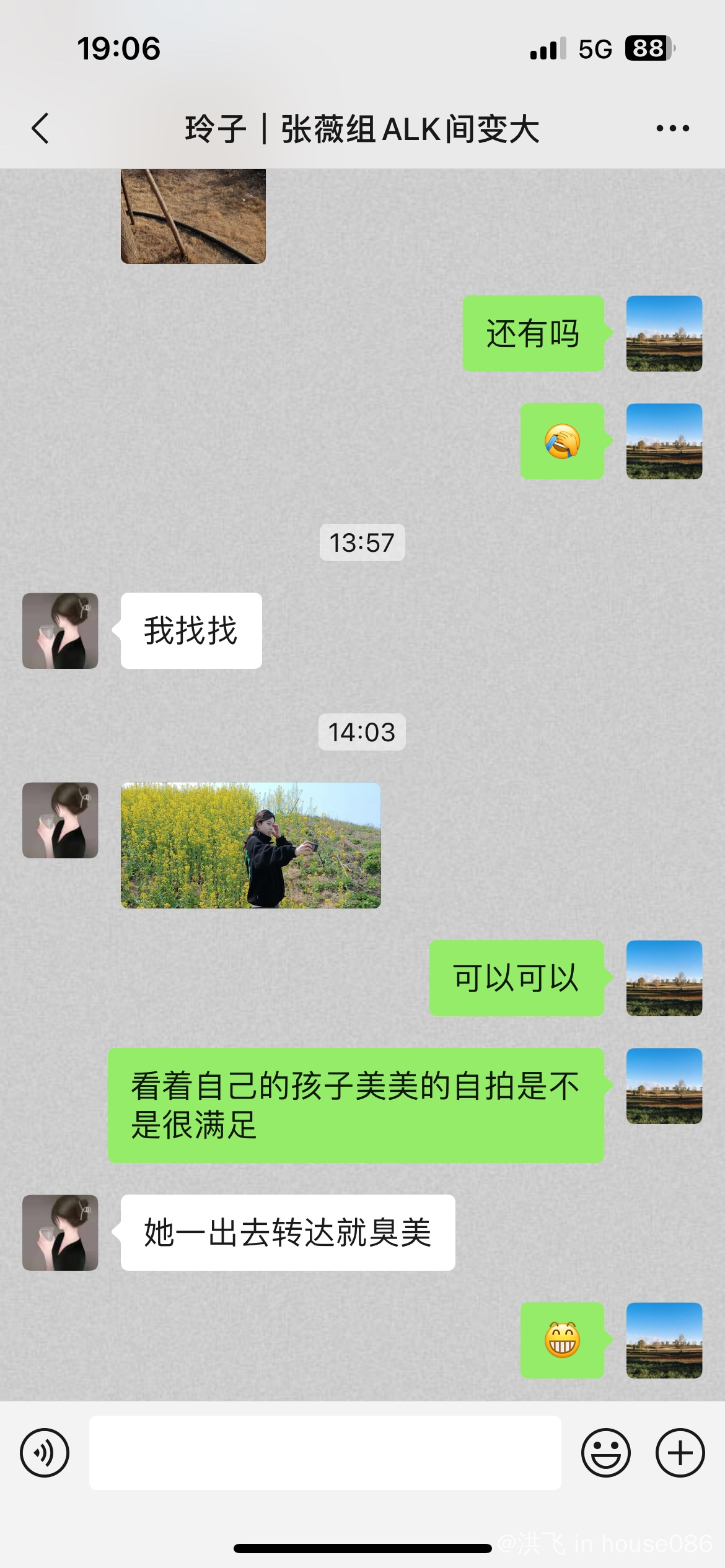Image resolution: width=725 pixels, height=1568 pixels.
Task: Open my avatar beside 还有吗
Action: click(664, 333)
